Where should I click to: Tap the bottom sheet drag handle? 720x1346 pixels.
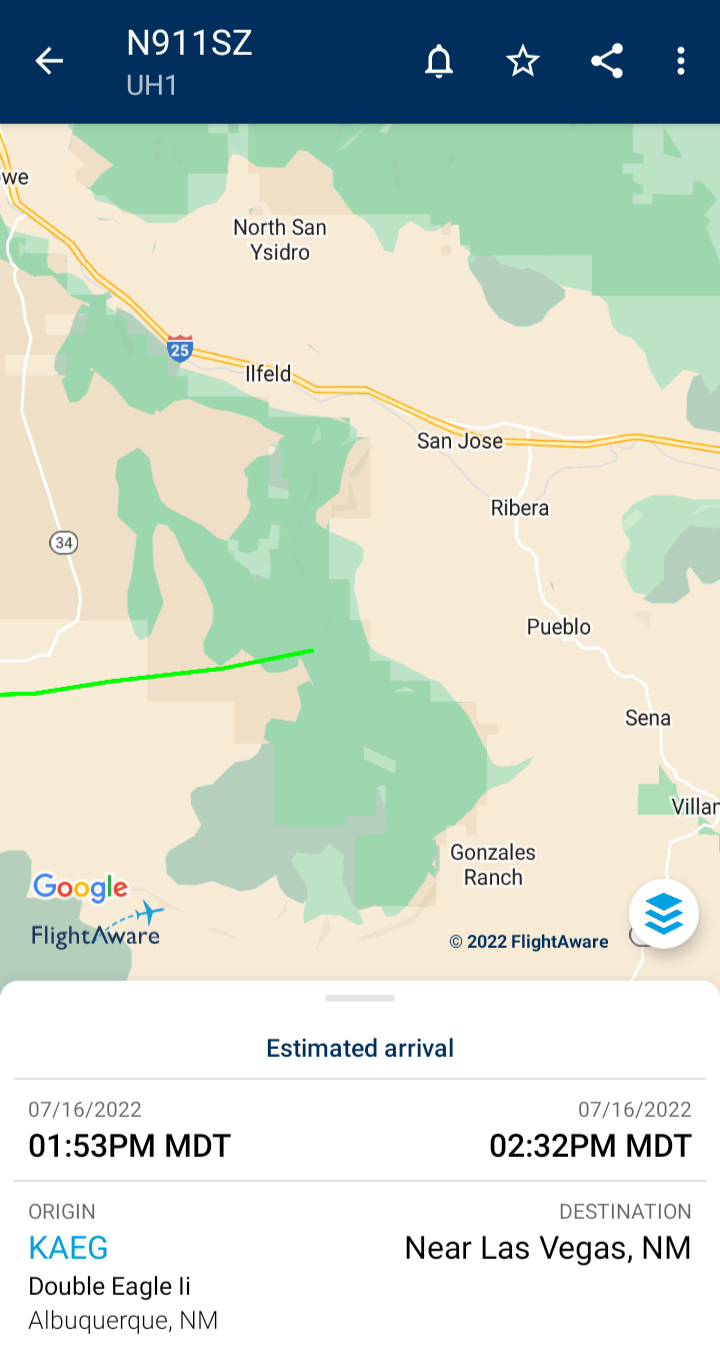coord(360,998)
